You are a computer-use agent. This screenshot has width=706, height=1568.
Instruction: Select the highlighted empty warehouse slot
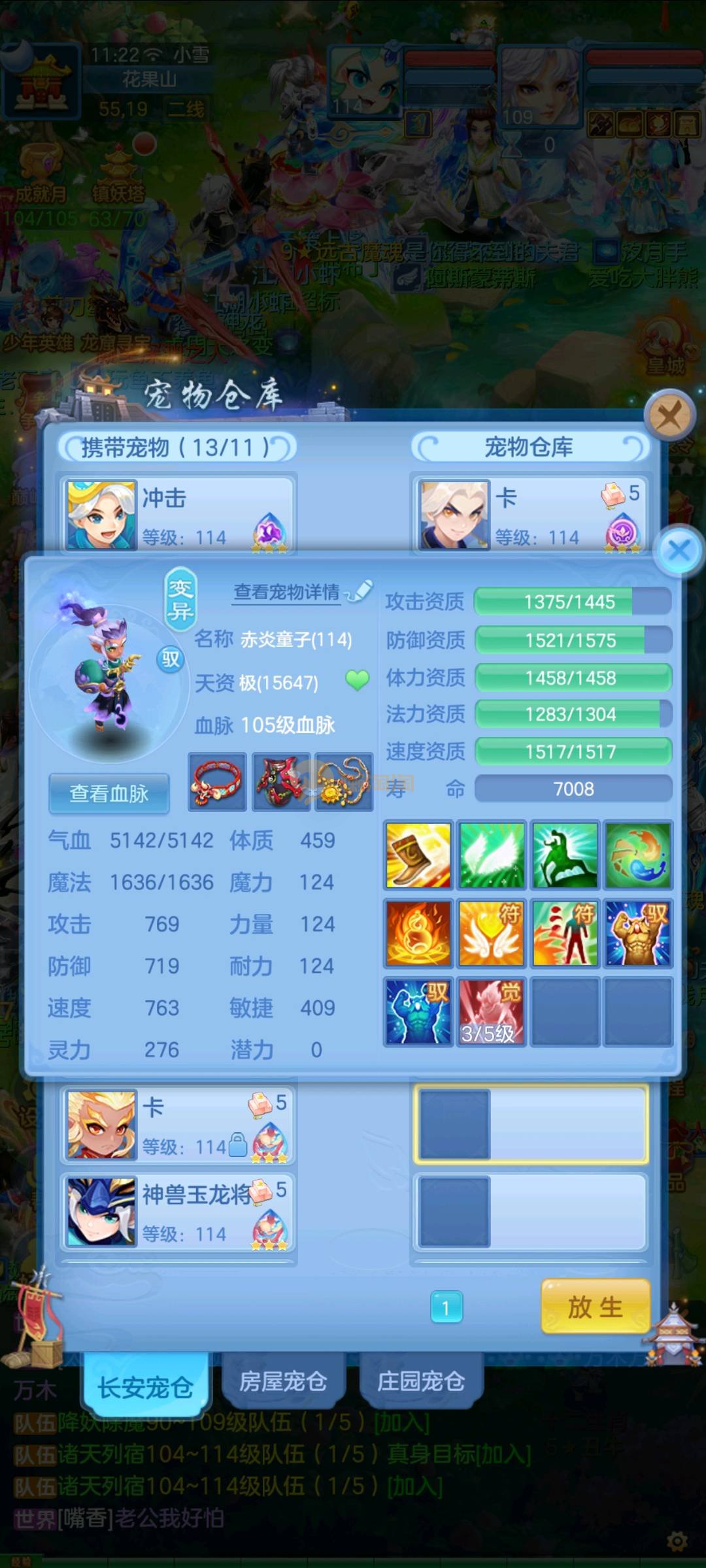pyautogui.click(x=531, y=1124)
